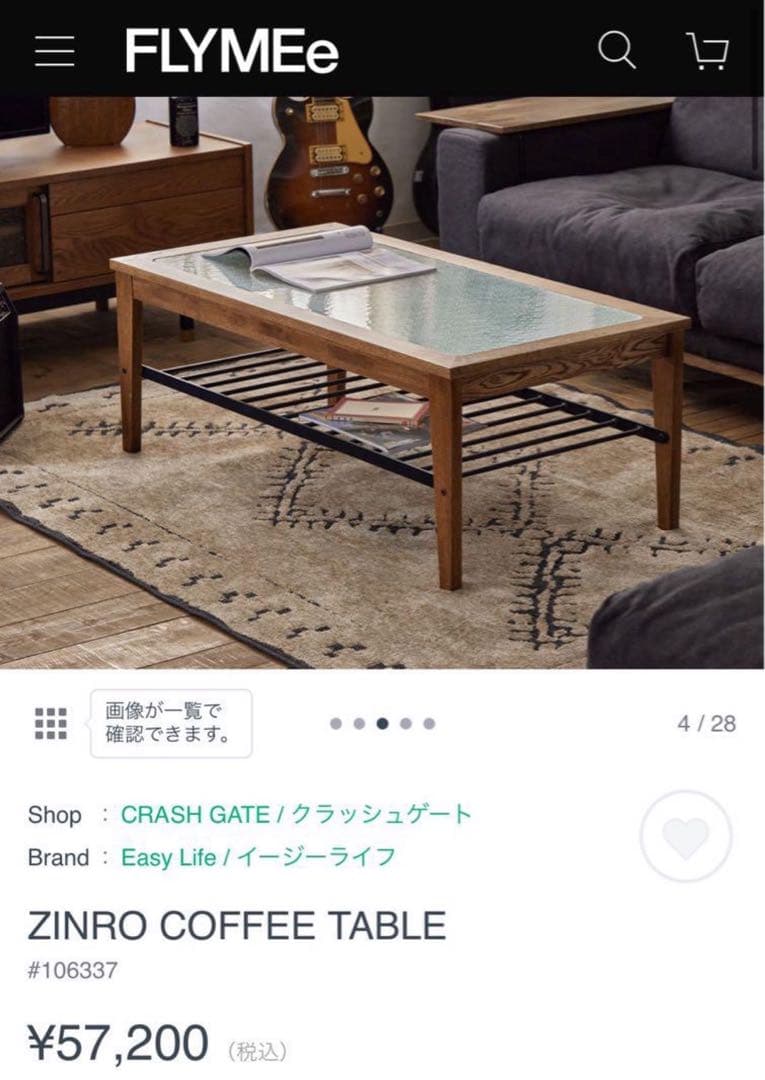Favorite the table with the heart icon
The width and height of the screenshot is (765, 1080).
(x=686, y=836)
